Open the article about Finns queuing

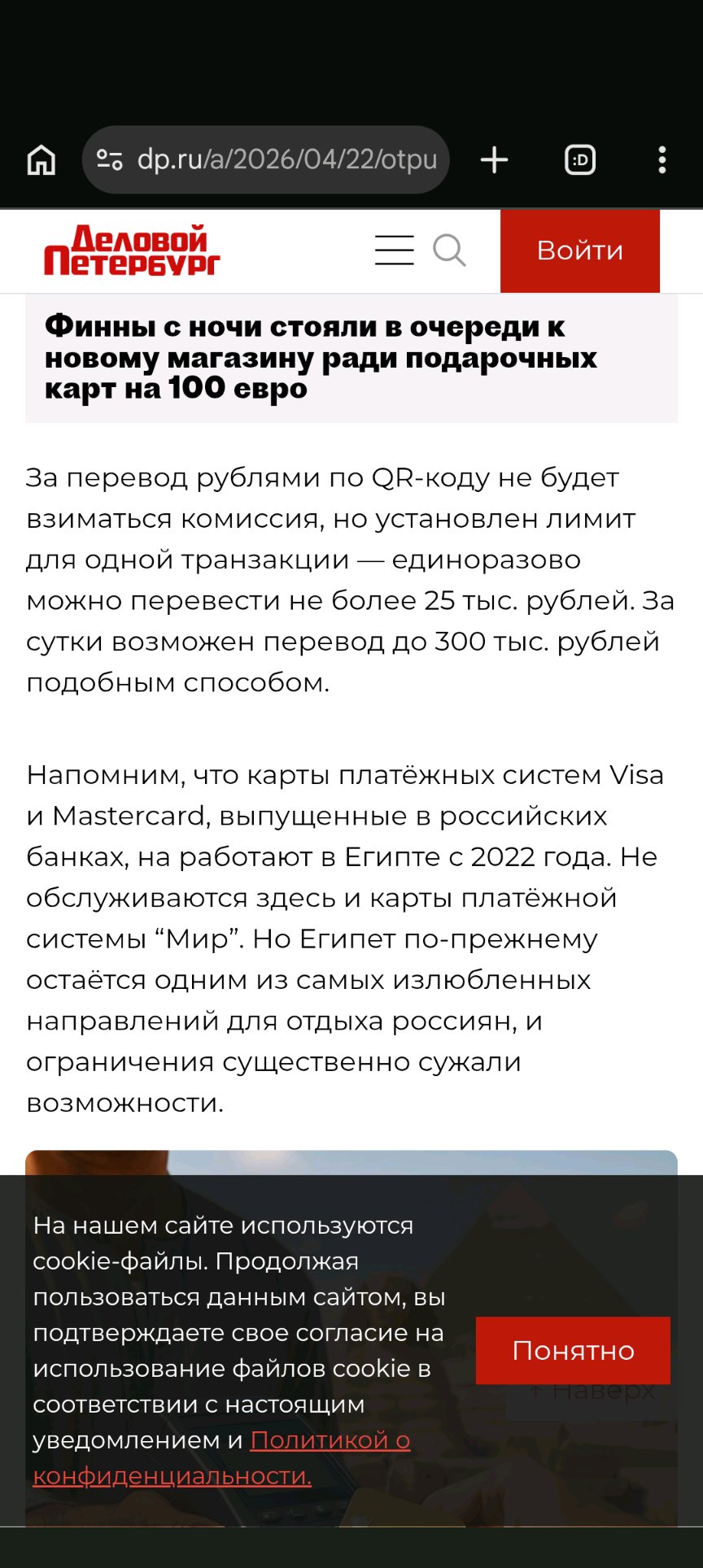[321, 357]
